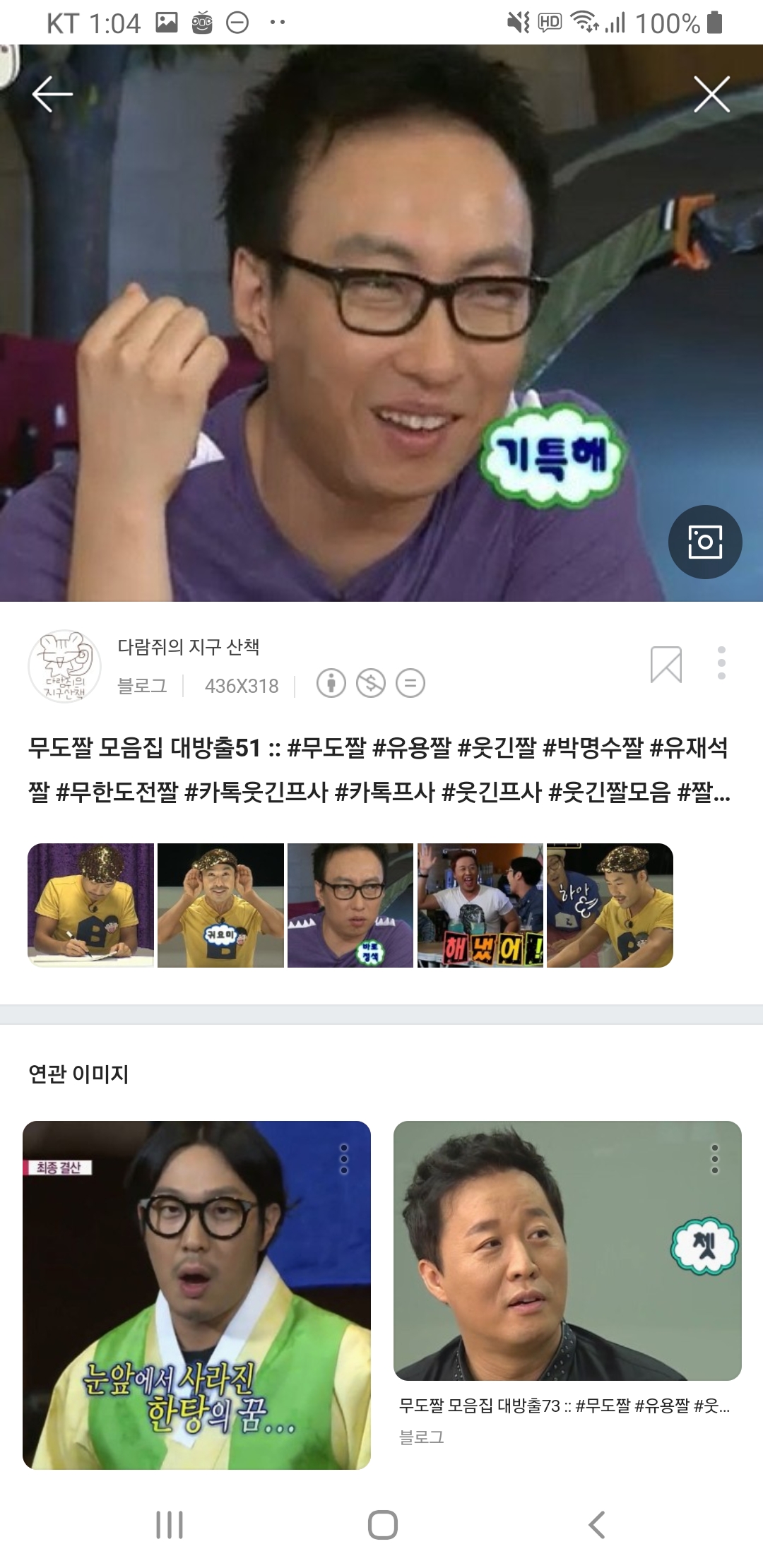The width and height of the screenshot is (763, 1568).
Task: Go to the home screen via the system home button
Action: (382, 1525)
